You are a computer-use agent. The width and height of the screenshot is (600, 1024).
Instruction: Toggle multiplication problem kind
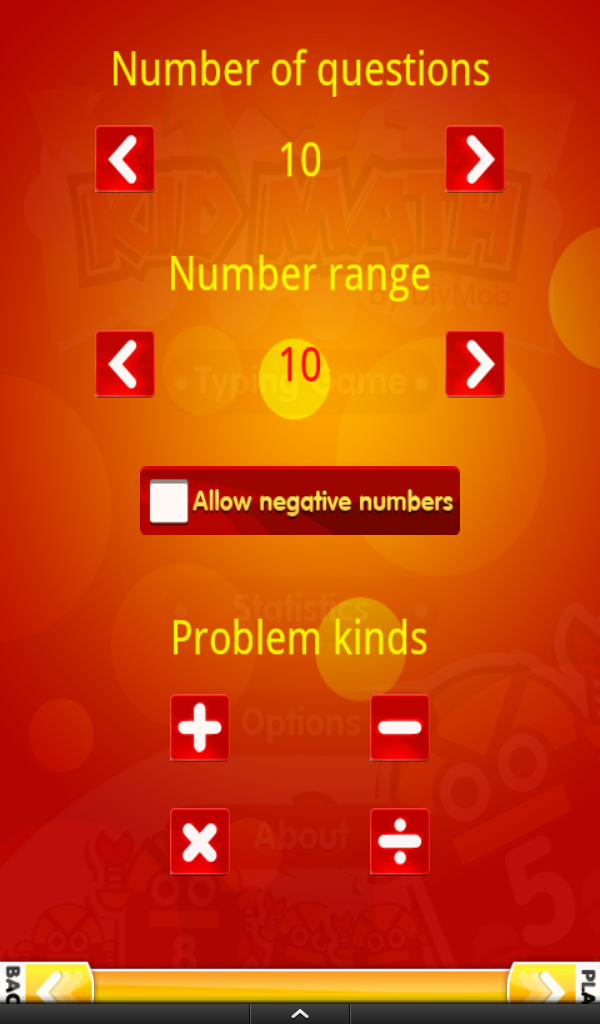click(x=200, y=841)
